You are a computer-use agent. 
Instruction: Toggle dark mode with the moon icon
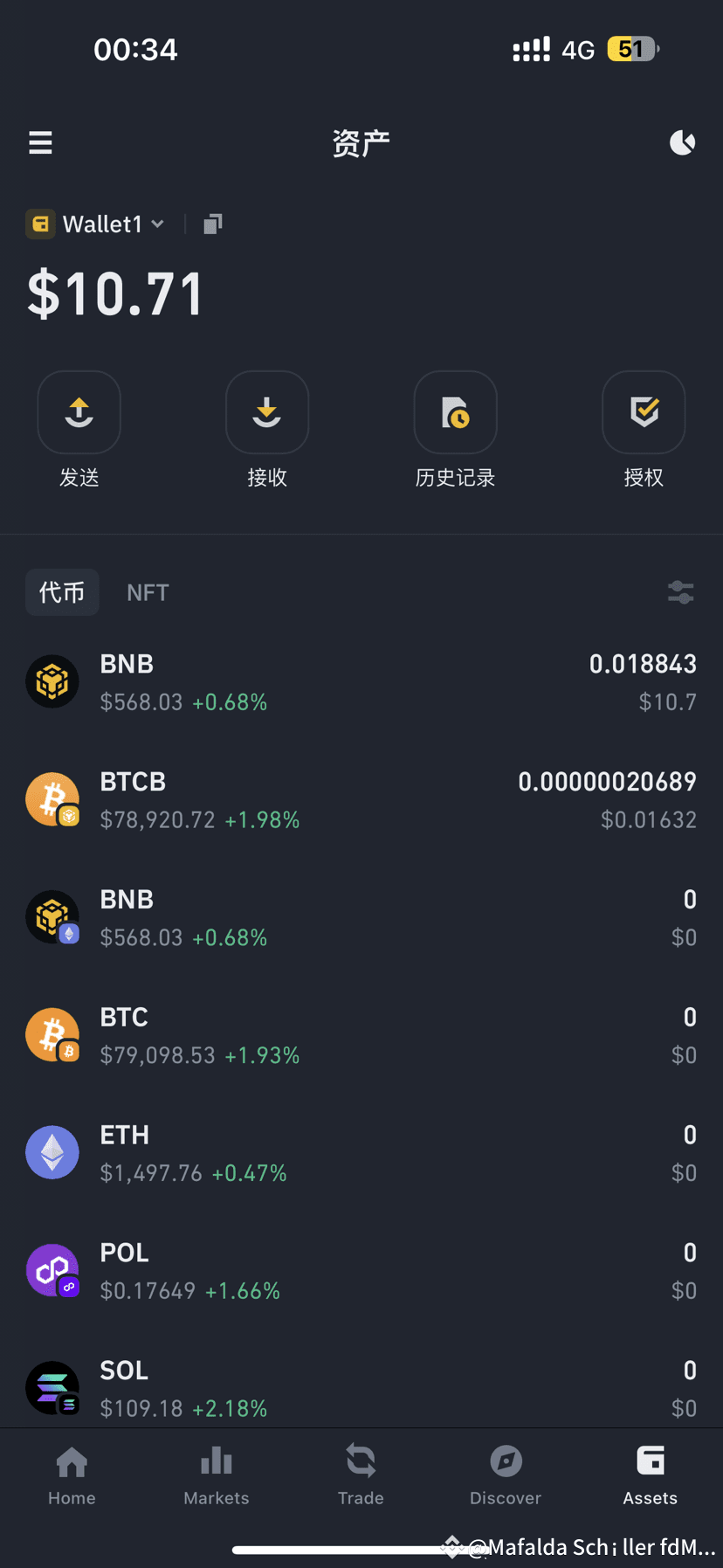click(x=682, y=142)
